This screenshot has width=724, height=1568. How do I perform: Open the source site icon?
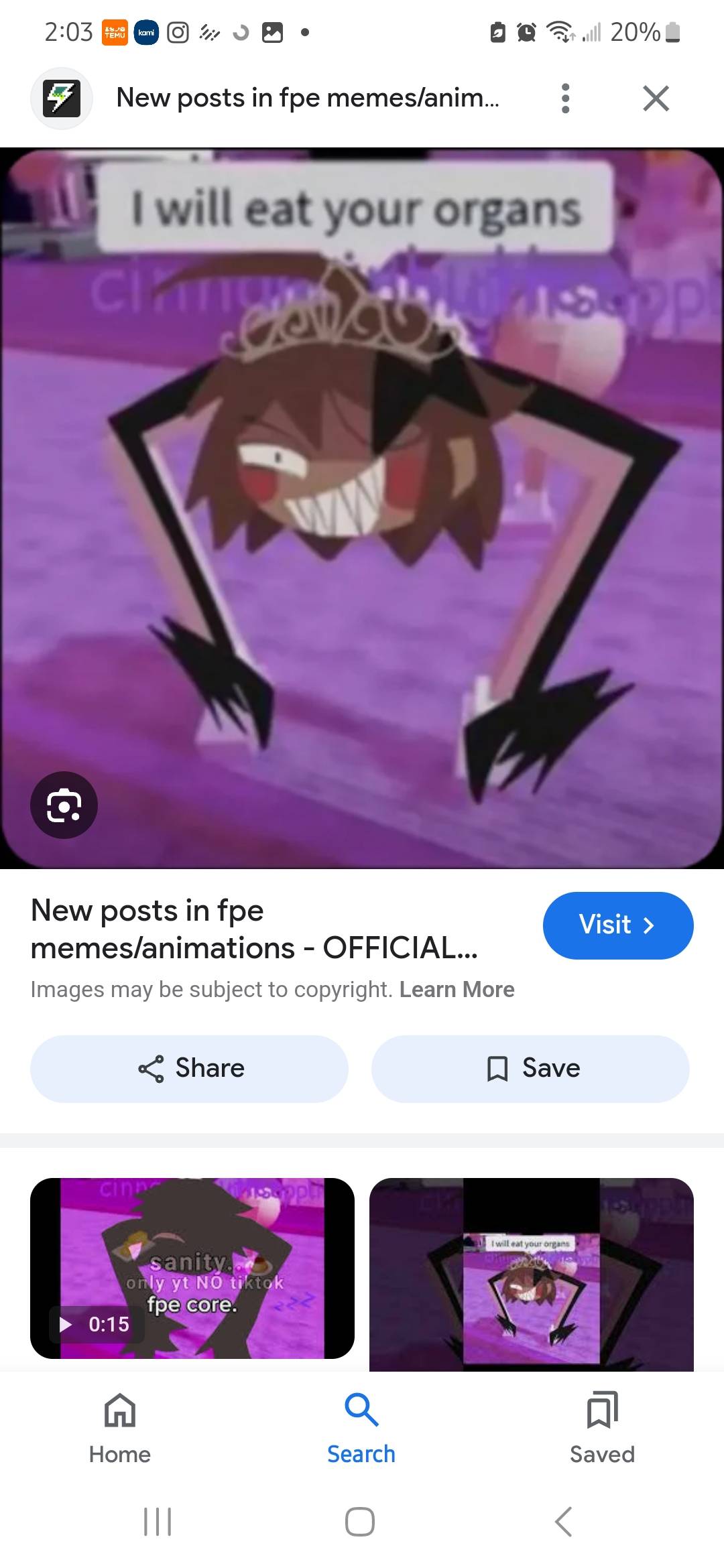click(62, 99)
